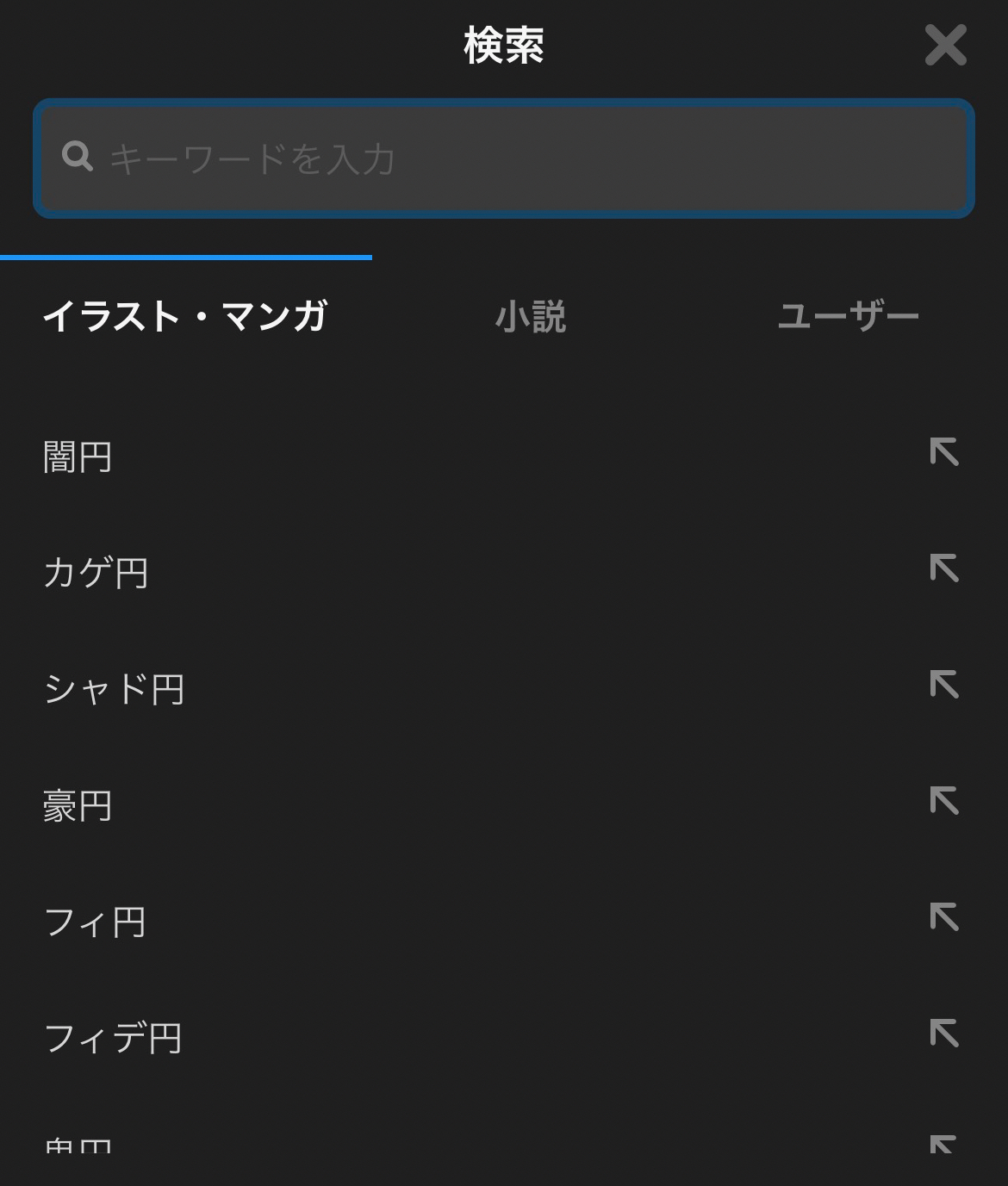Search for the suggestion 闇円

pos(78,456)
